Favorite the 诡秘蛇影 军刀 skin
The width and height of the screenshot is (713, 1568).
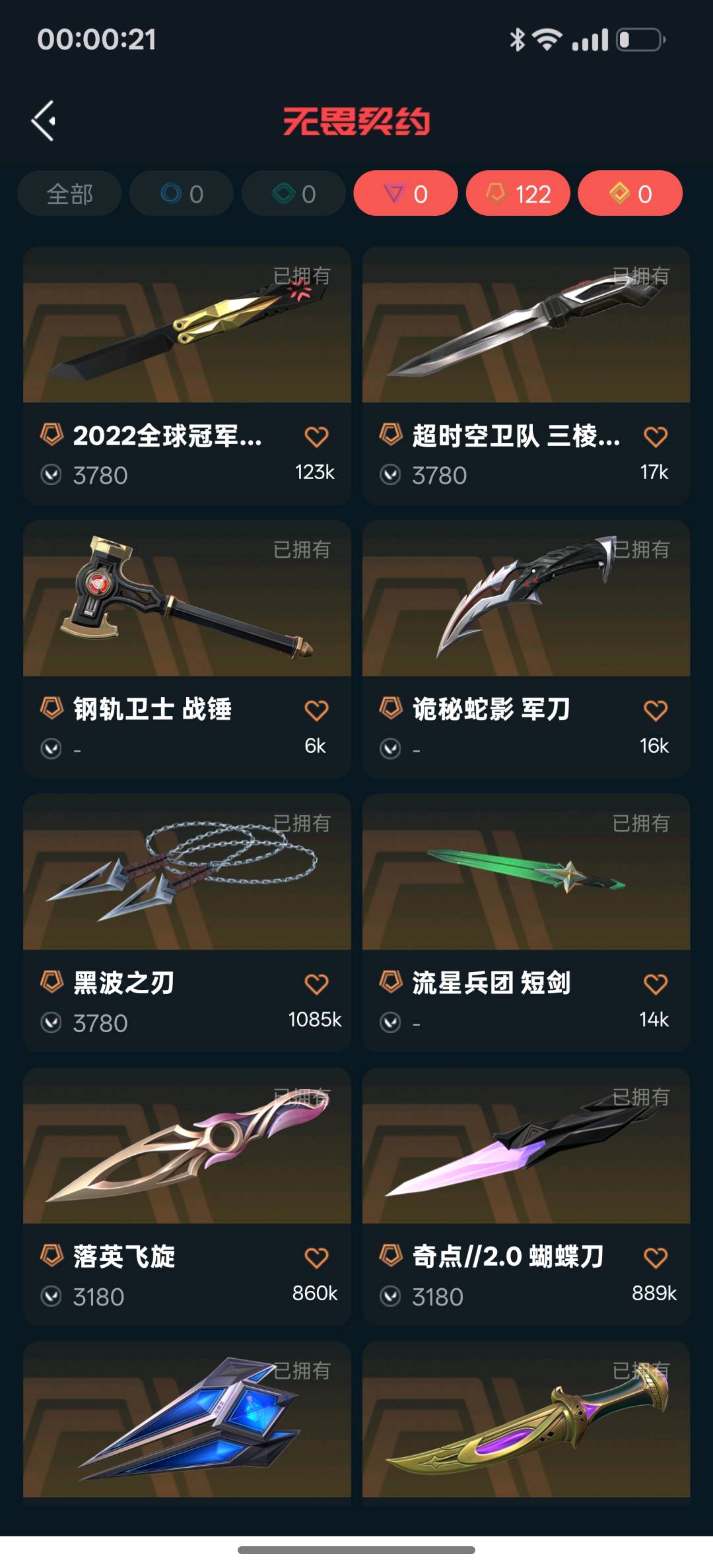click(655, 711)
